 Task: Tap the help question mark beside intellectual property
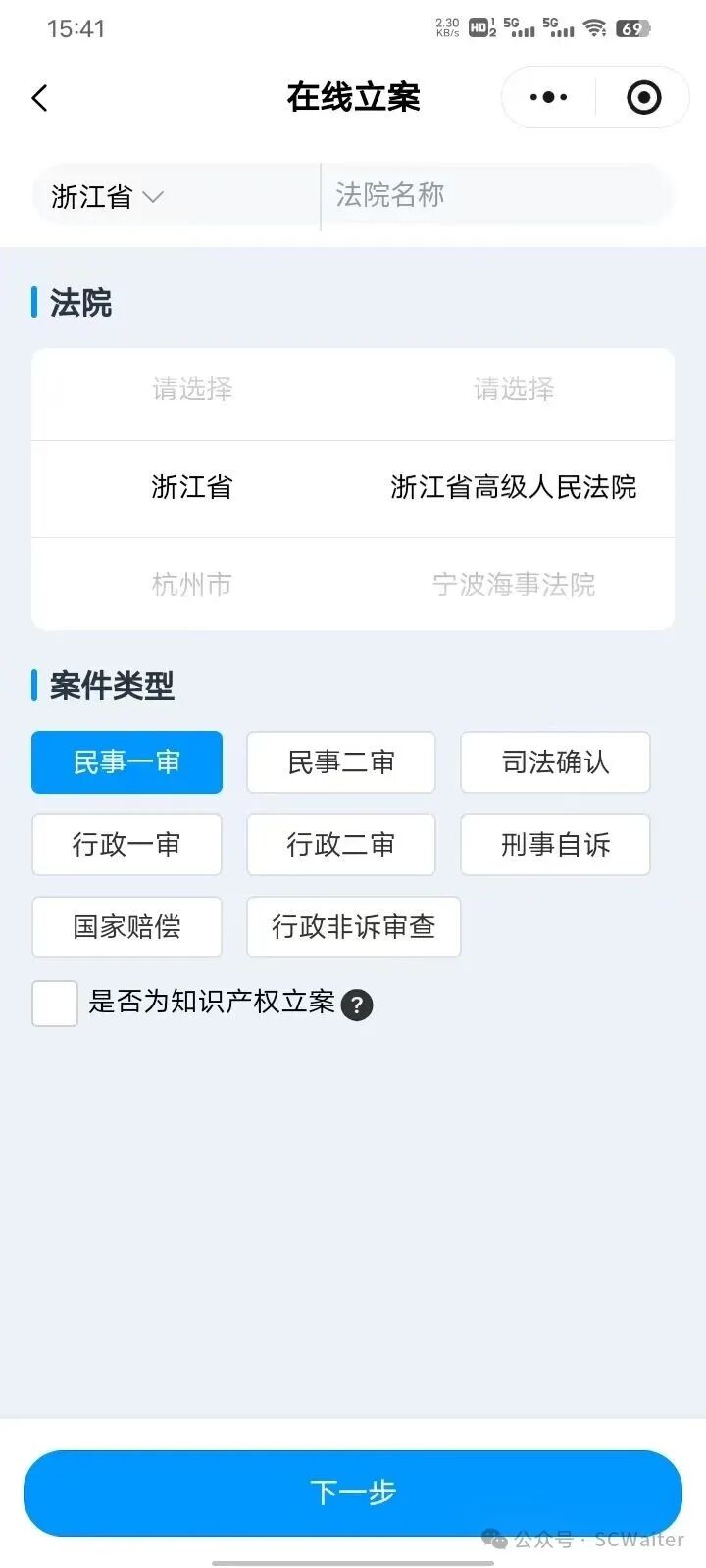(357, 1004)
